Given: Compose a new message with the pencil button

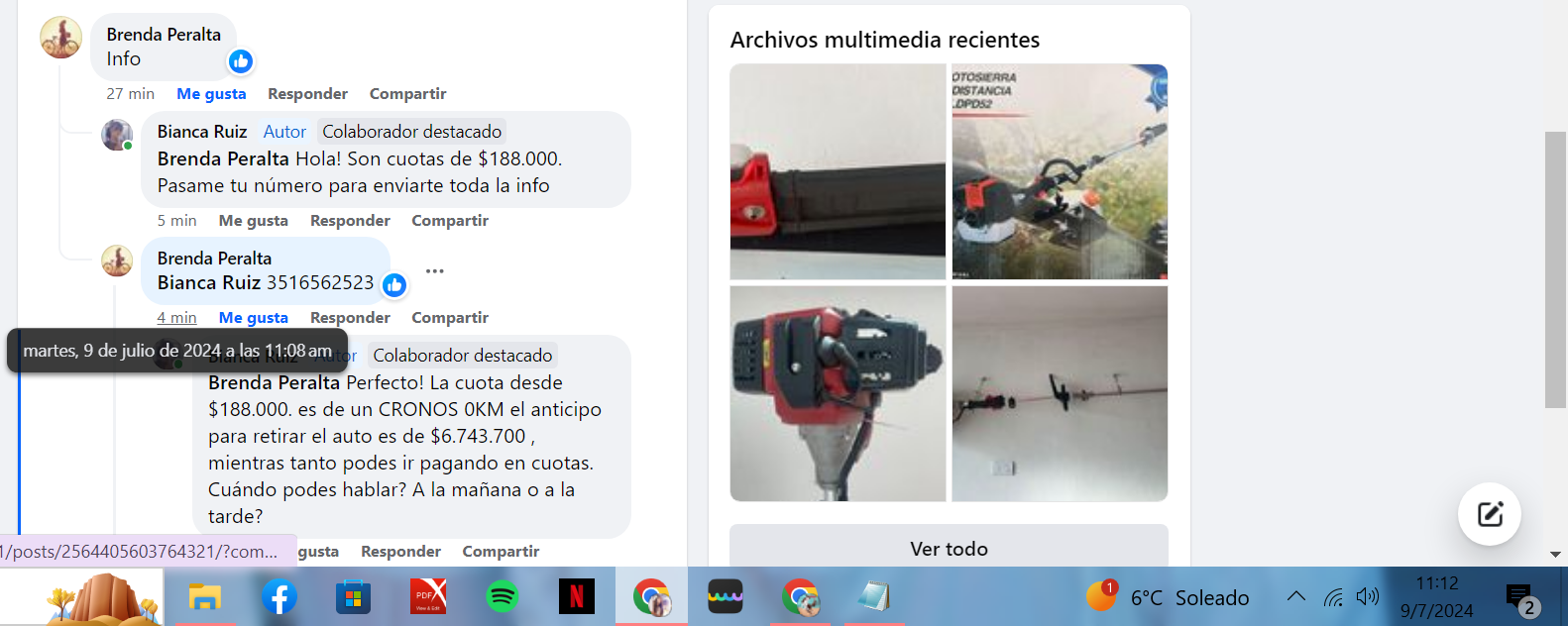Looking at the screenshot, I should coord(1489,513).
